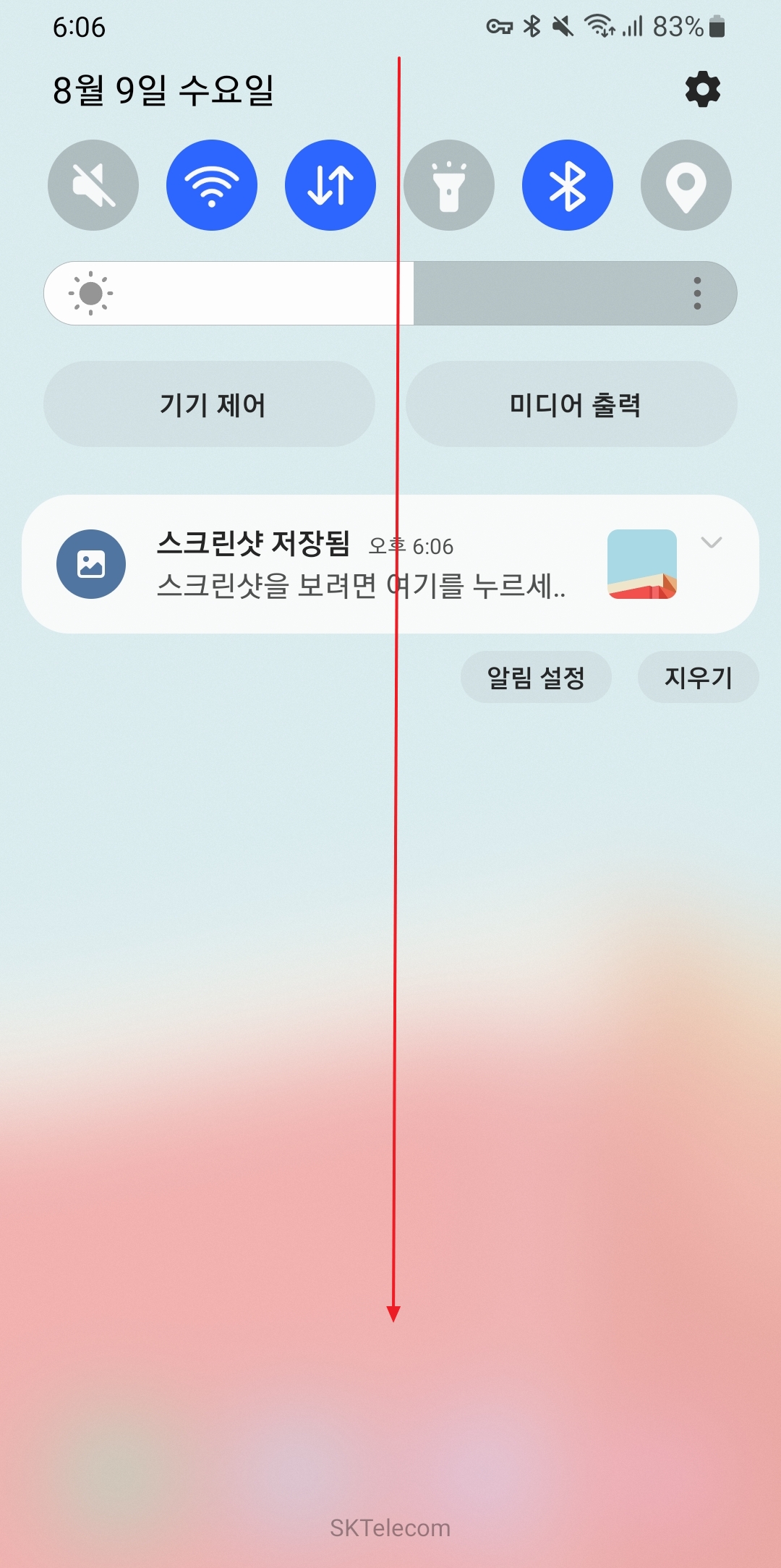Open 기기 제어 panel
Screen dimensions: 781x1568
[x=211, y=404]
